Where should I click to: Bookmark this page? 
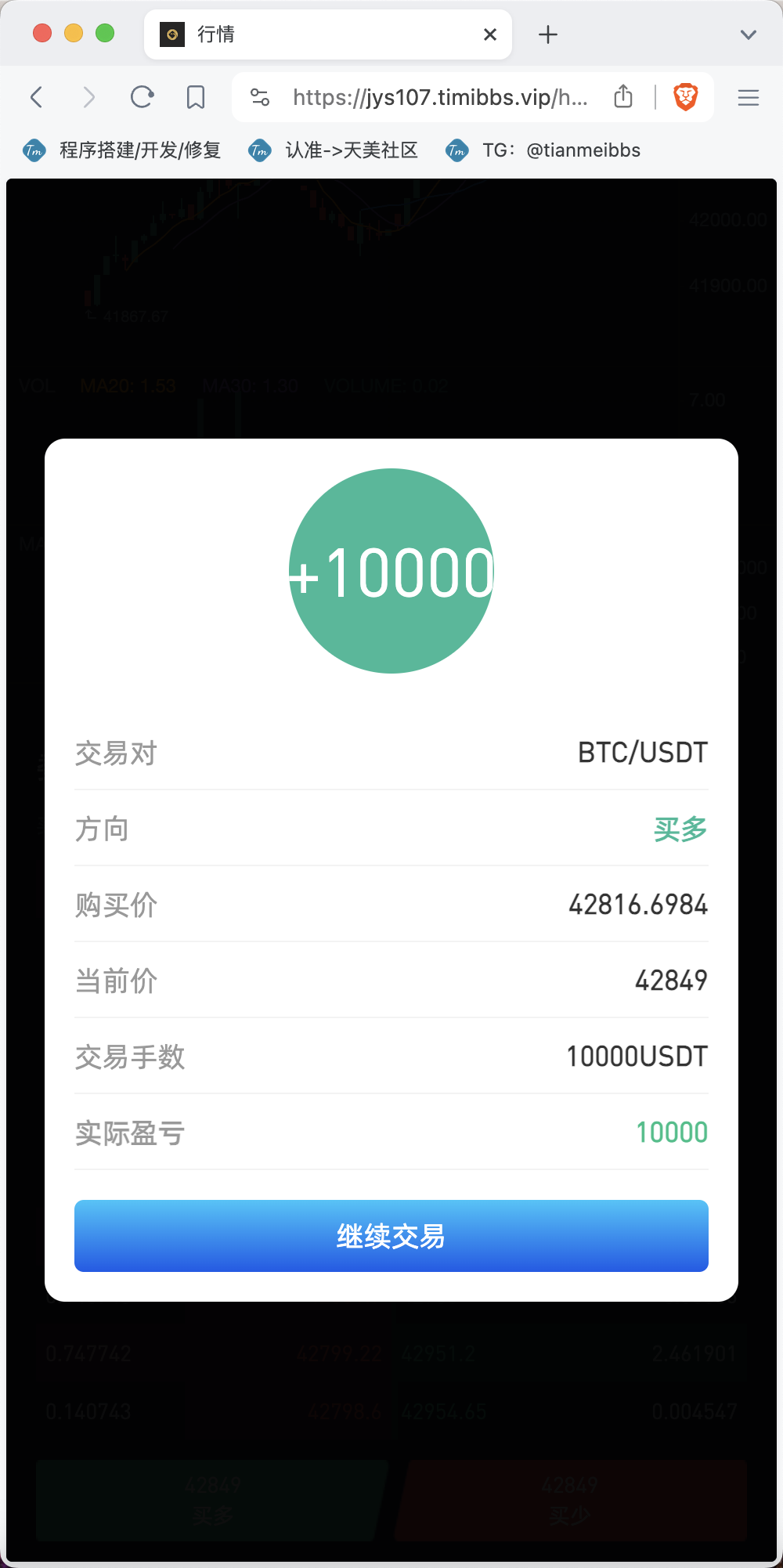[x=196, y=97]
